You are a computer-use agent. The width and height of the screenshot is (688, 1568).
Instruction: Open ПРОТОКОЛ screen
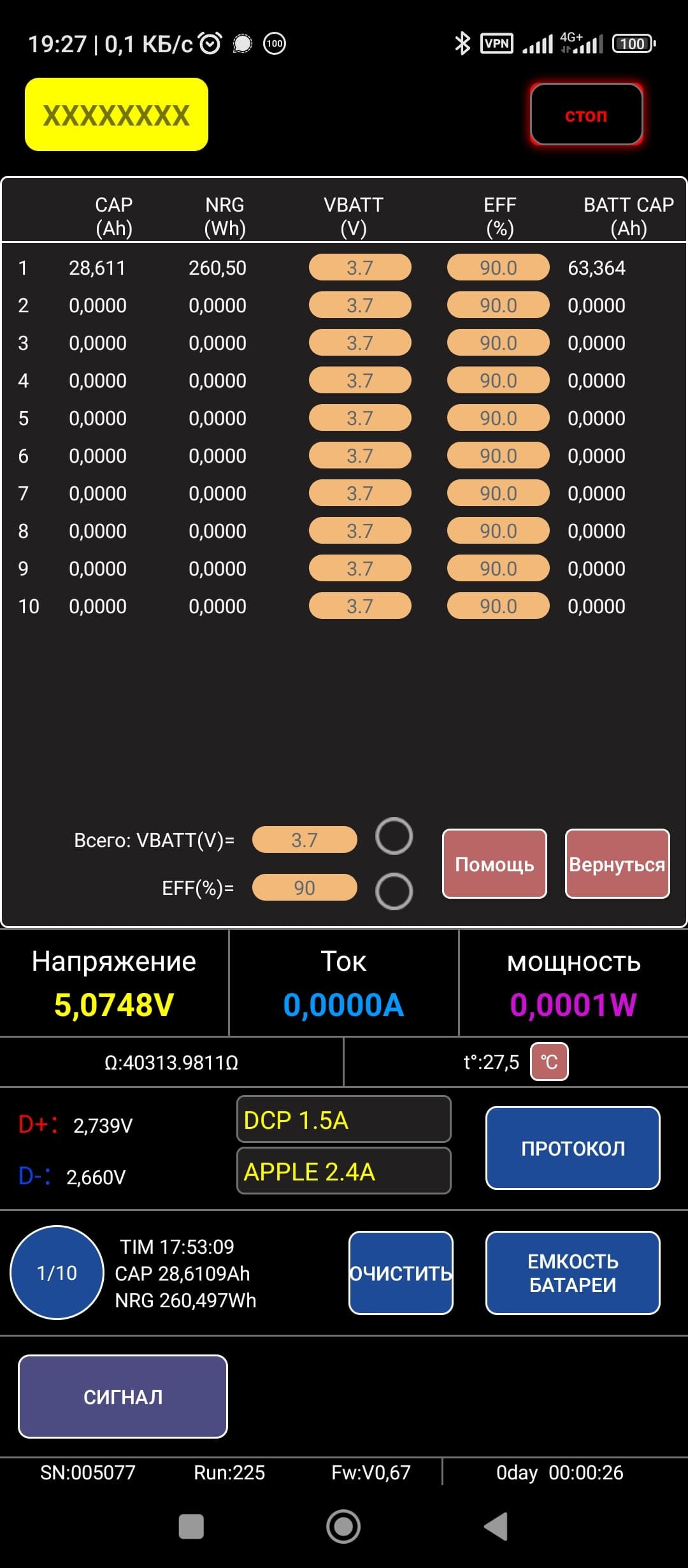click(573, 1148)
